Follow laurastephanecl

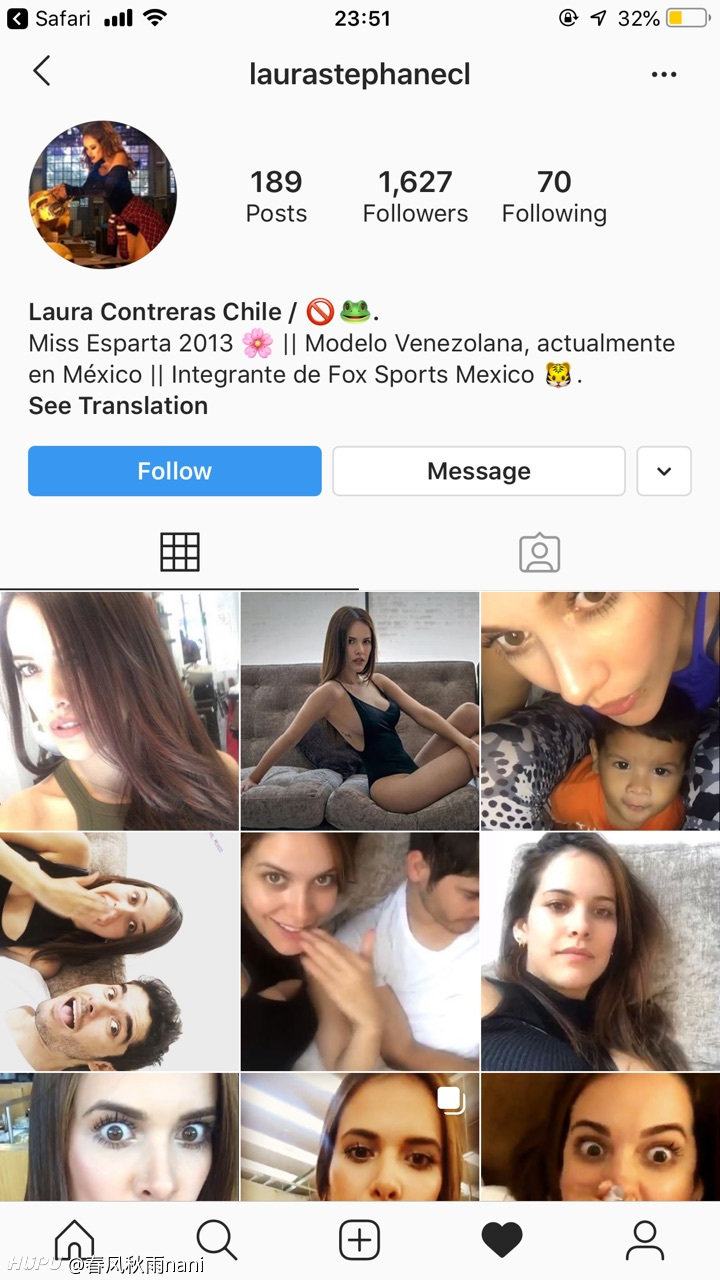pos(174,471)
